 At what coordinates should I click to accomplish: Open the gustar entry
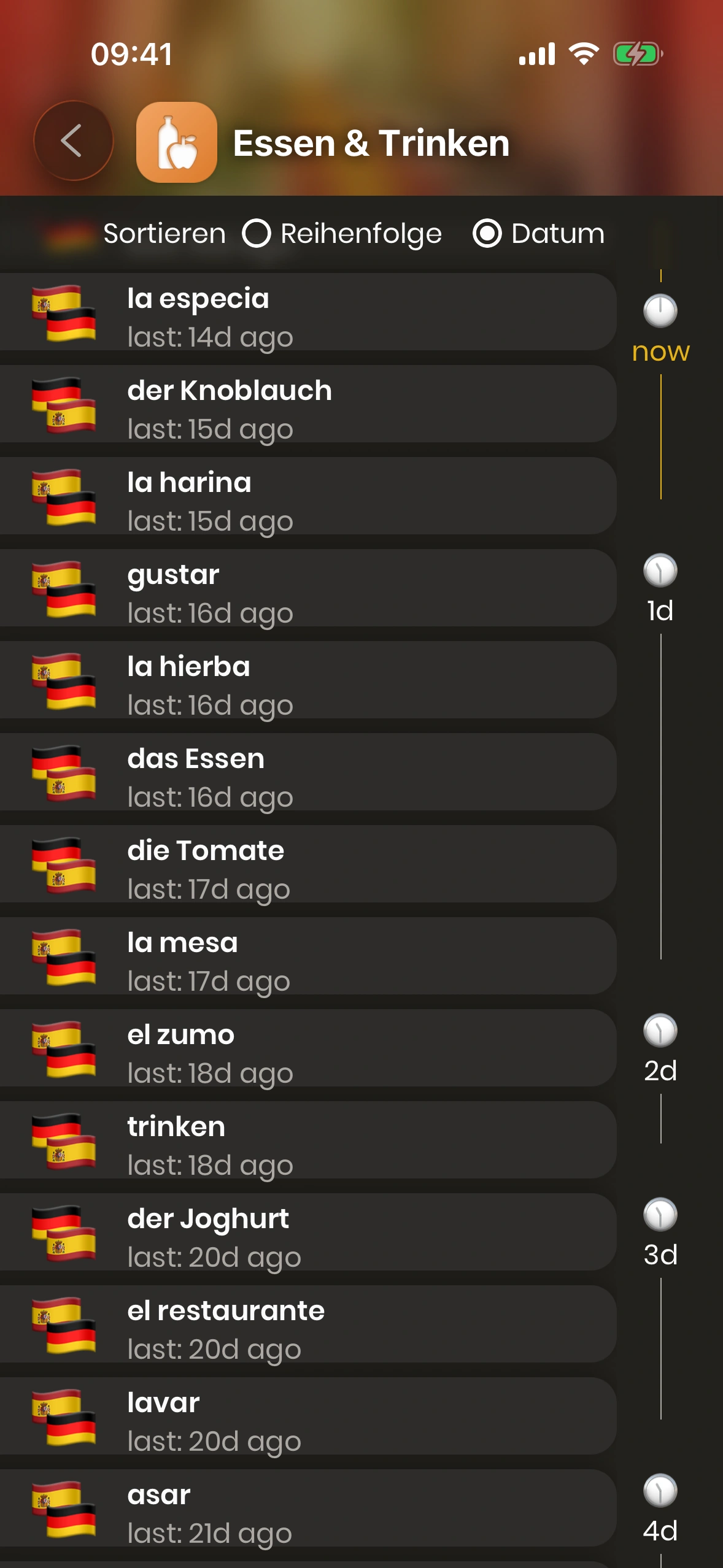coord(307,588)
